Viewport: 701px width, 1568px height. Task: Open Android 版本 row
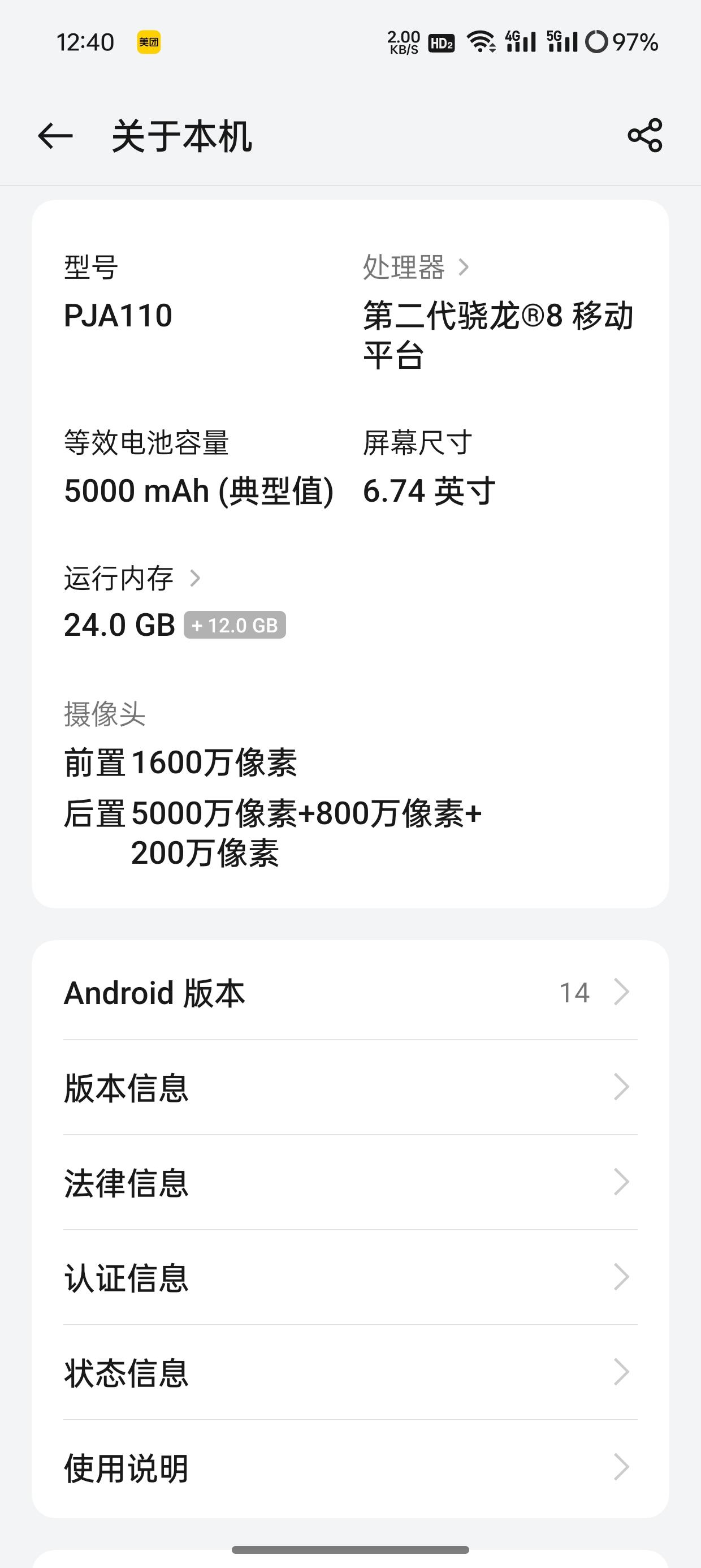click(350, 993)
